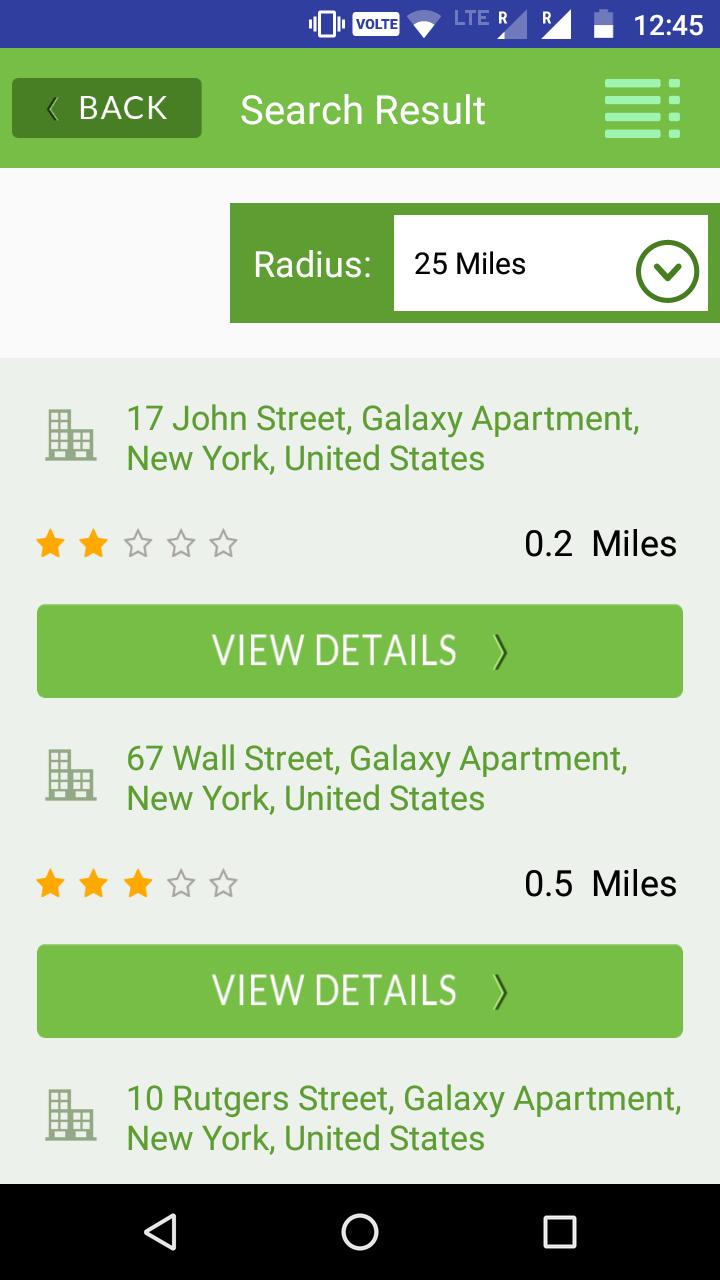Click the building icon beside 10 Rutgers Street
Screen dimensions: 720x1280
(70, 1115)
